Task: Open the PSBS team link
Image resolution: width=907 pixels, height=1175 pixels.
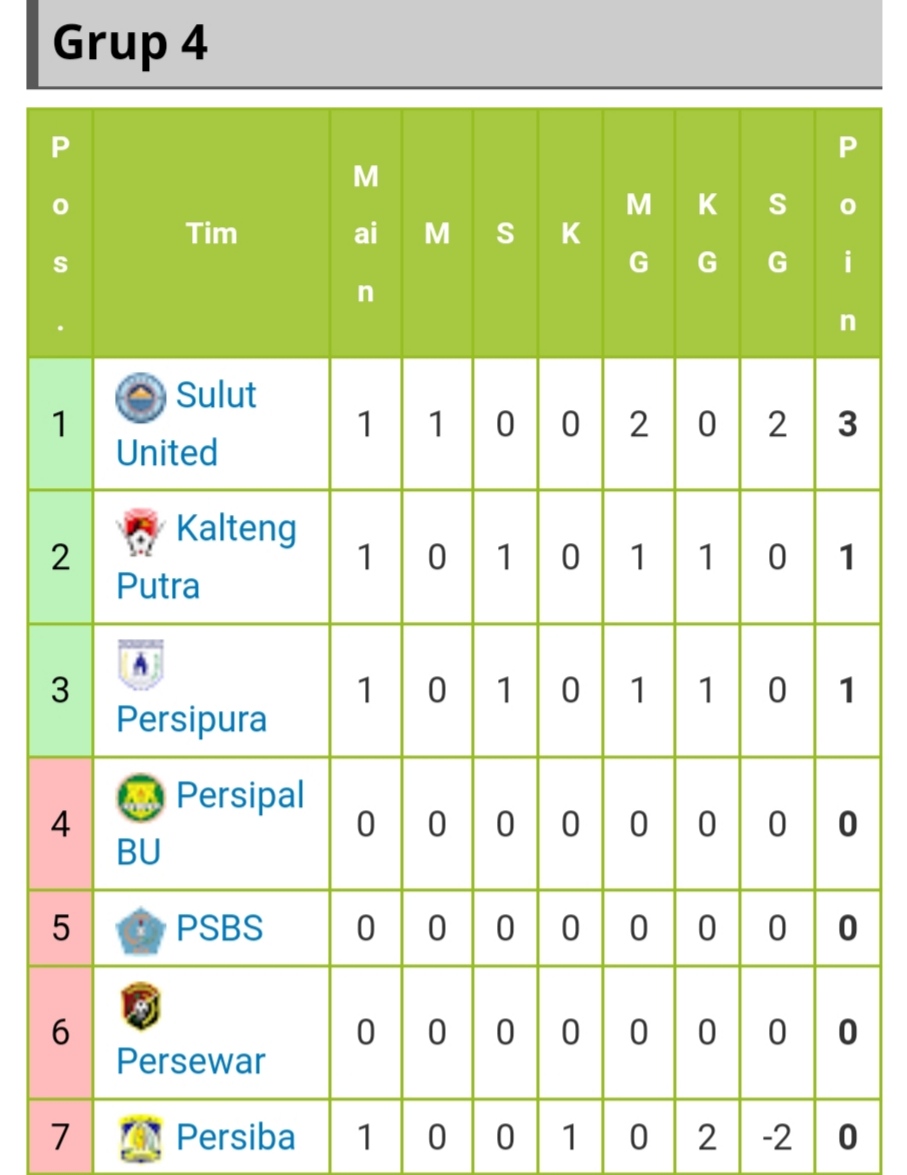Action: (x=219, y=928)
